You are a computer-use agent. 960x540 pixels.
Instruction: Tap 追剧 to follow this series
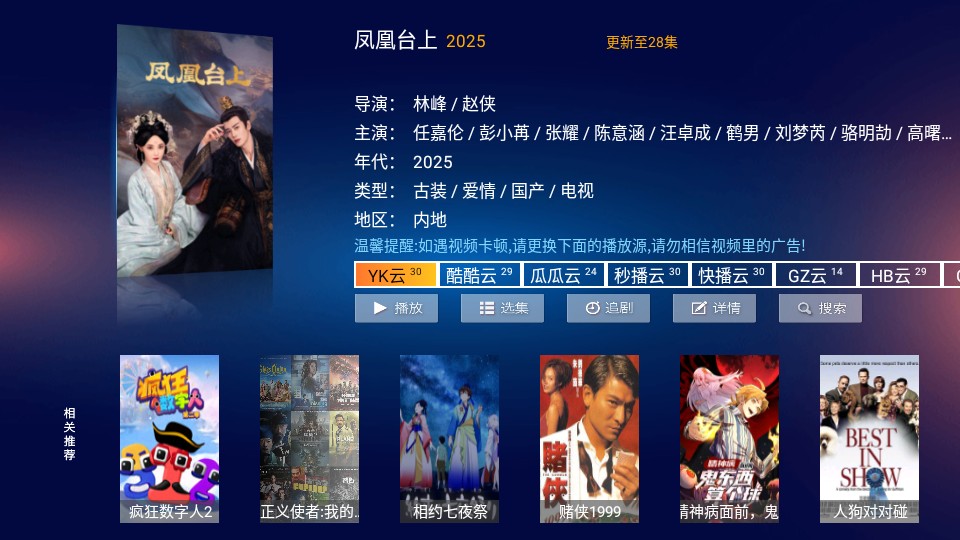click(608, 308)
